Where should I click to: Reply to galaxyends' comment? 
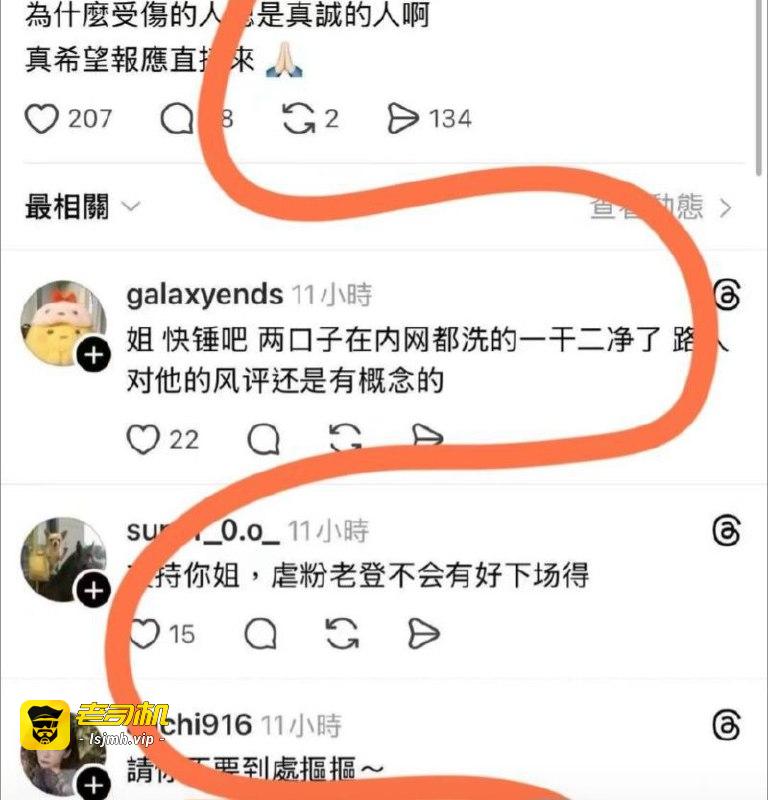click(262, 439)
